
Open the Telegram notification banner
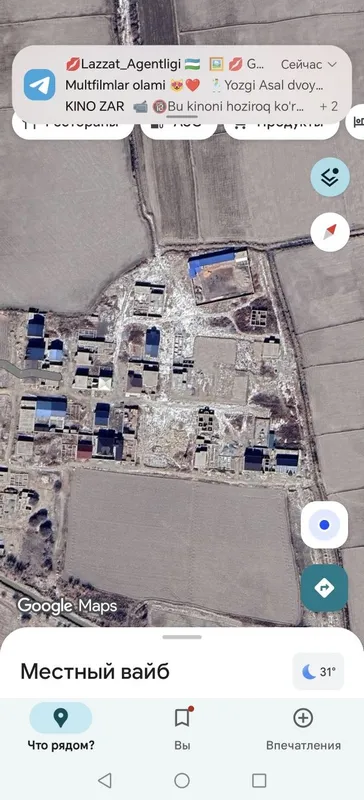182,85
